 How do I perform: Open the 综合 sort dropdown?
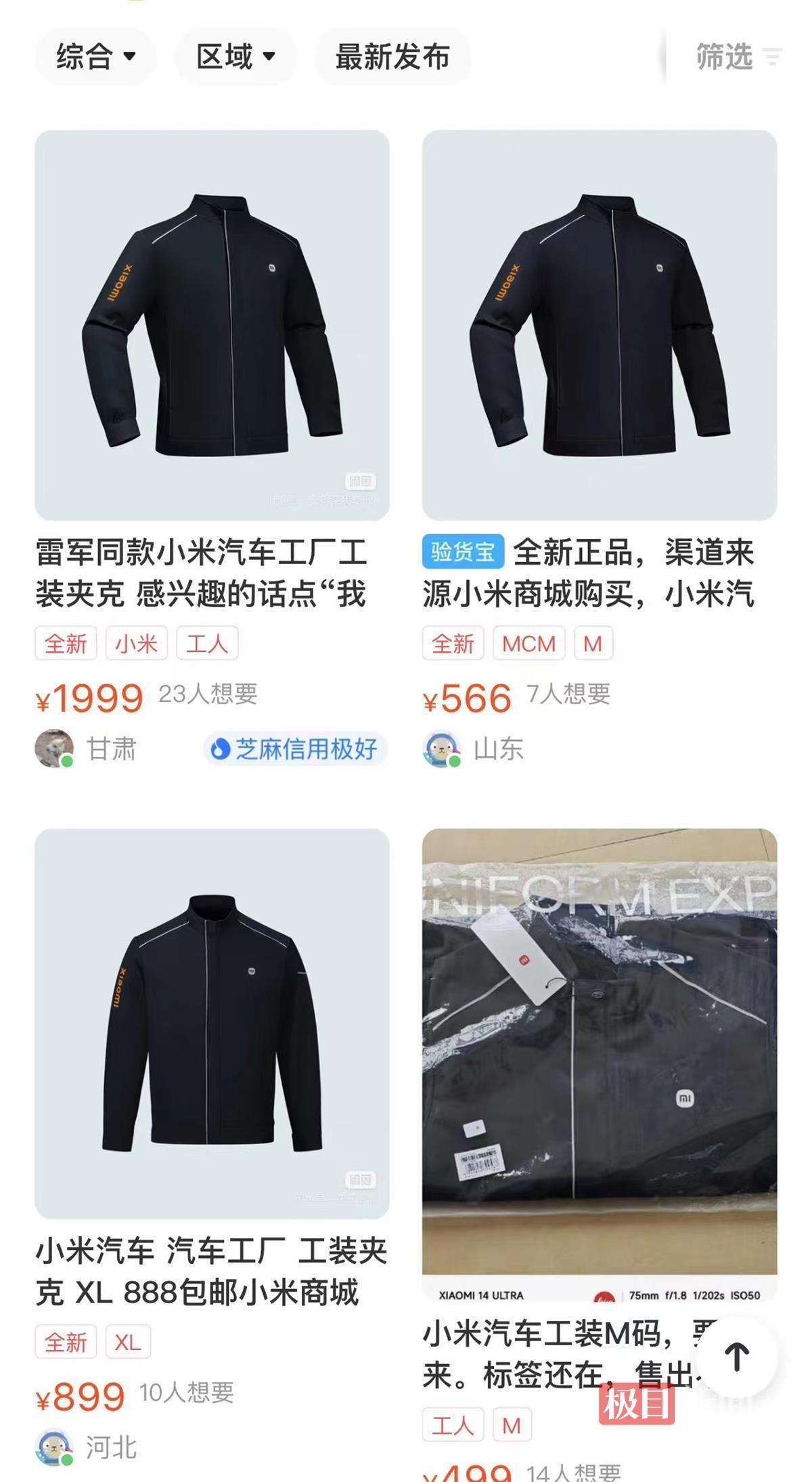pos(95,57)
